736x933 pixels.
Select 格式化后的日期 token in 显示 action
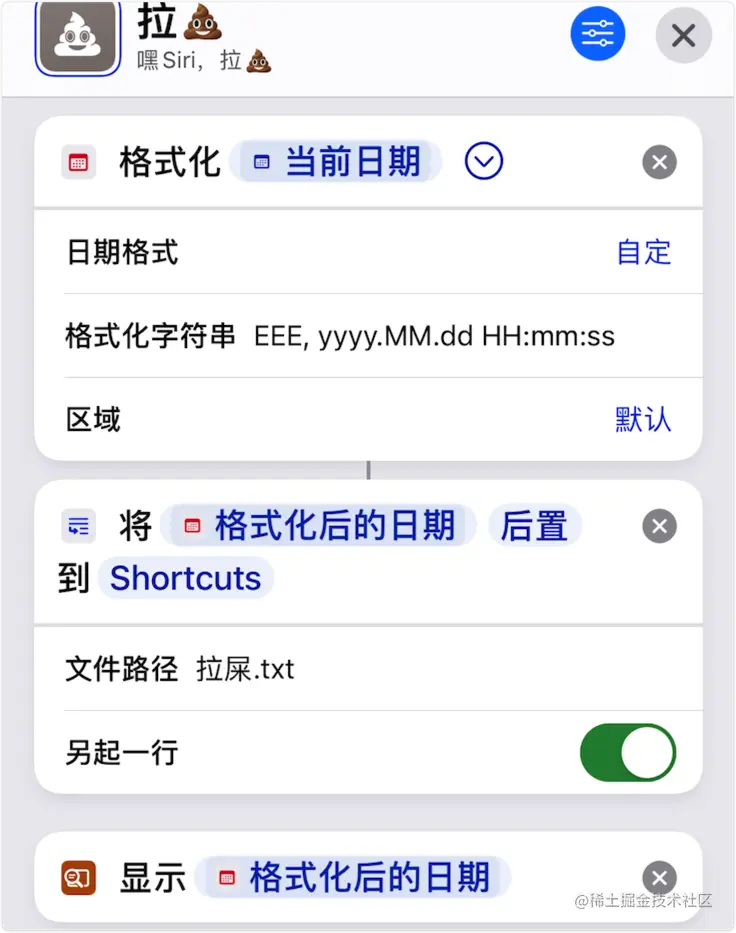point(353,877)
